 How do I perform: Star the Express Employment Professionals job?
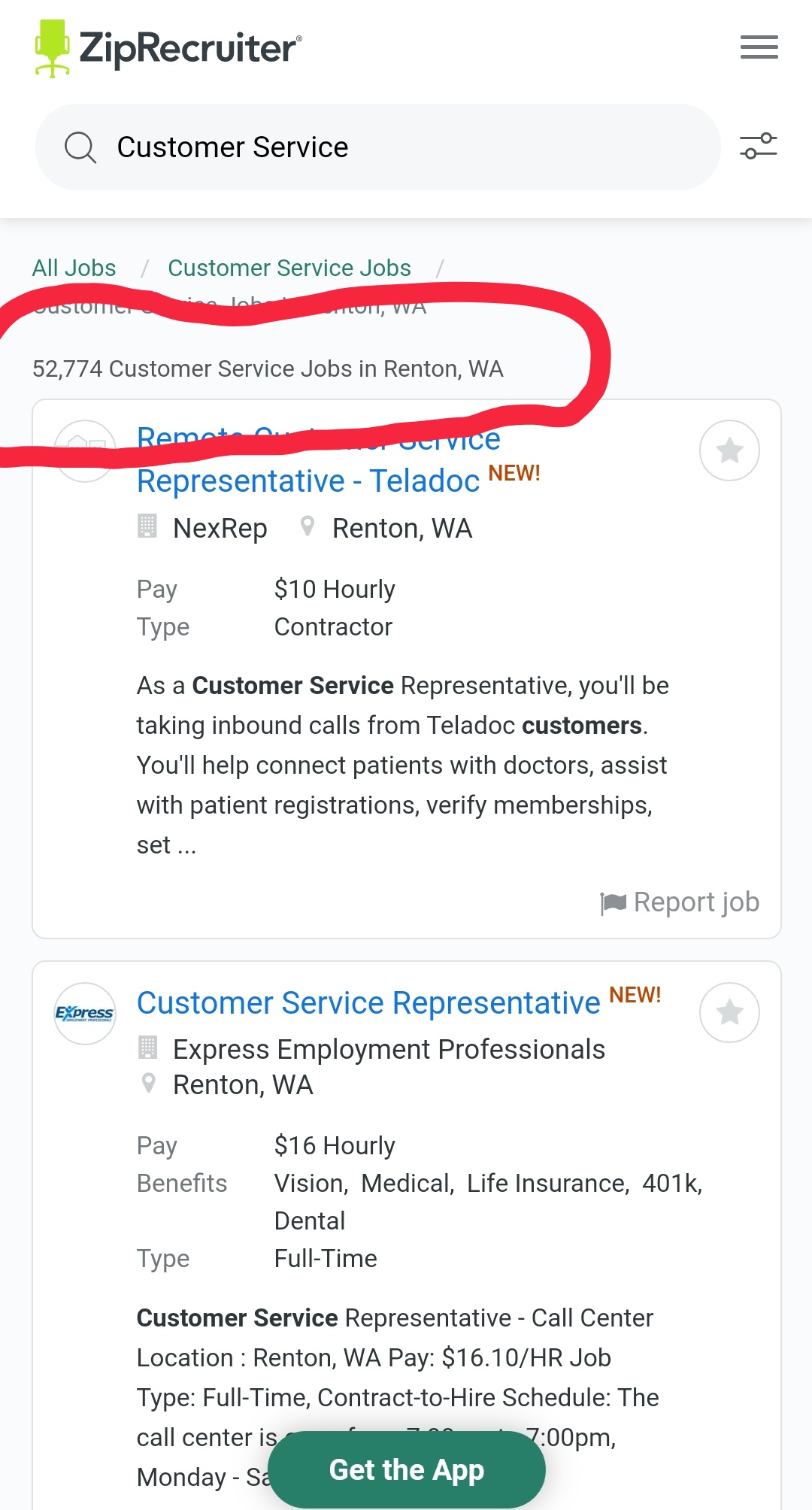coord(729,1012)
